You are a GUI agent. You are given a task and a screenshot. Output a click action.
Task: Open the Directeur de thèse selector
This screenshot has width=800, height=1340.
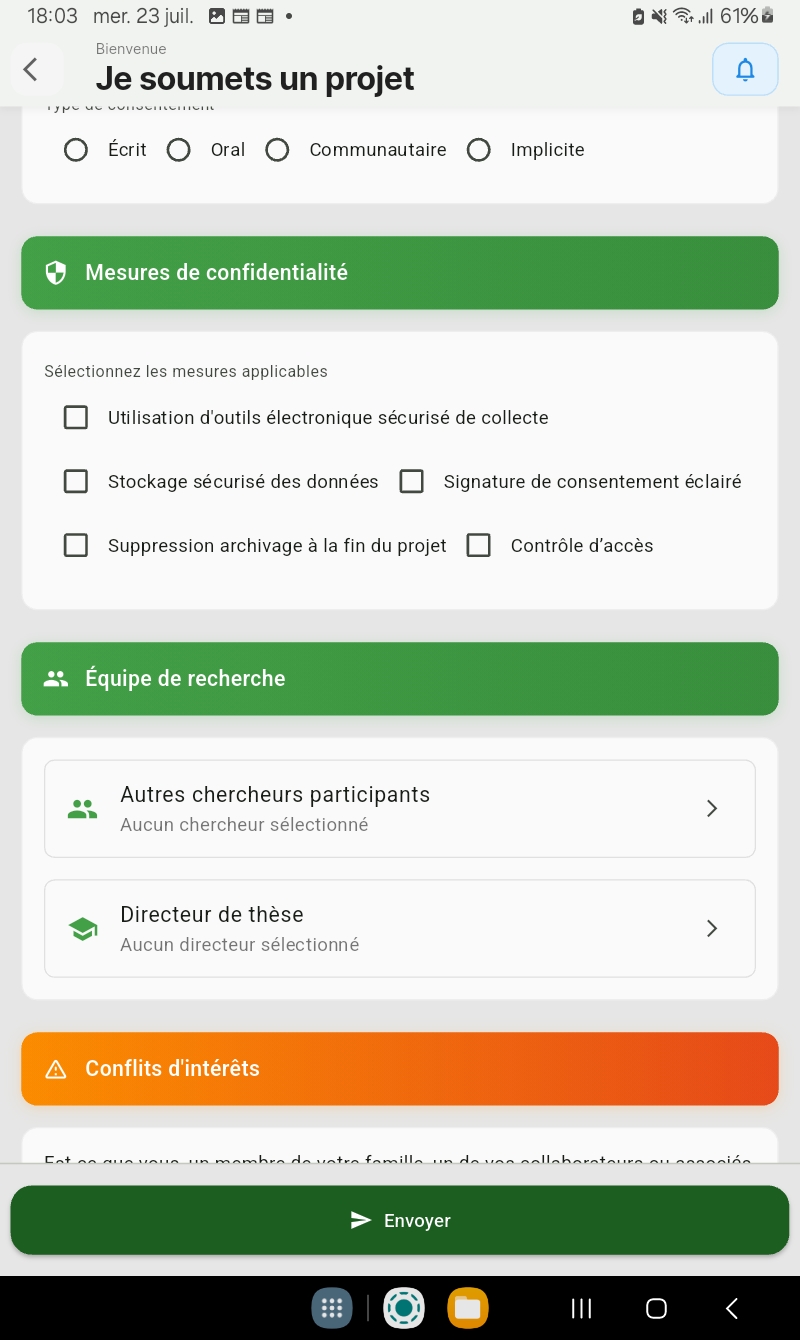pyautogui.click(x=400, y=929)
